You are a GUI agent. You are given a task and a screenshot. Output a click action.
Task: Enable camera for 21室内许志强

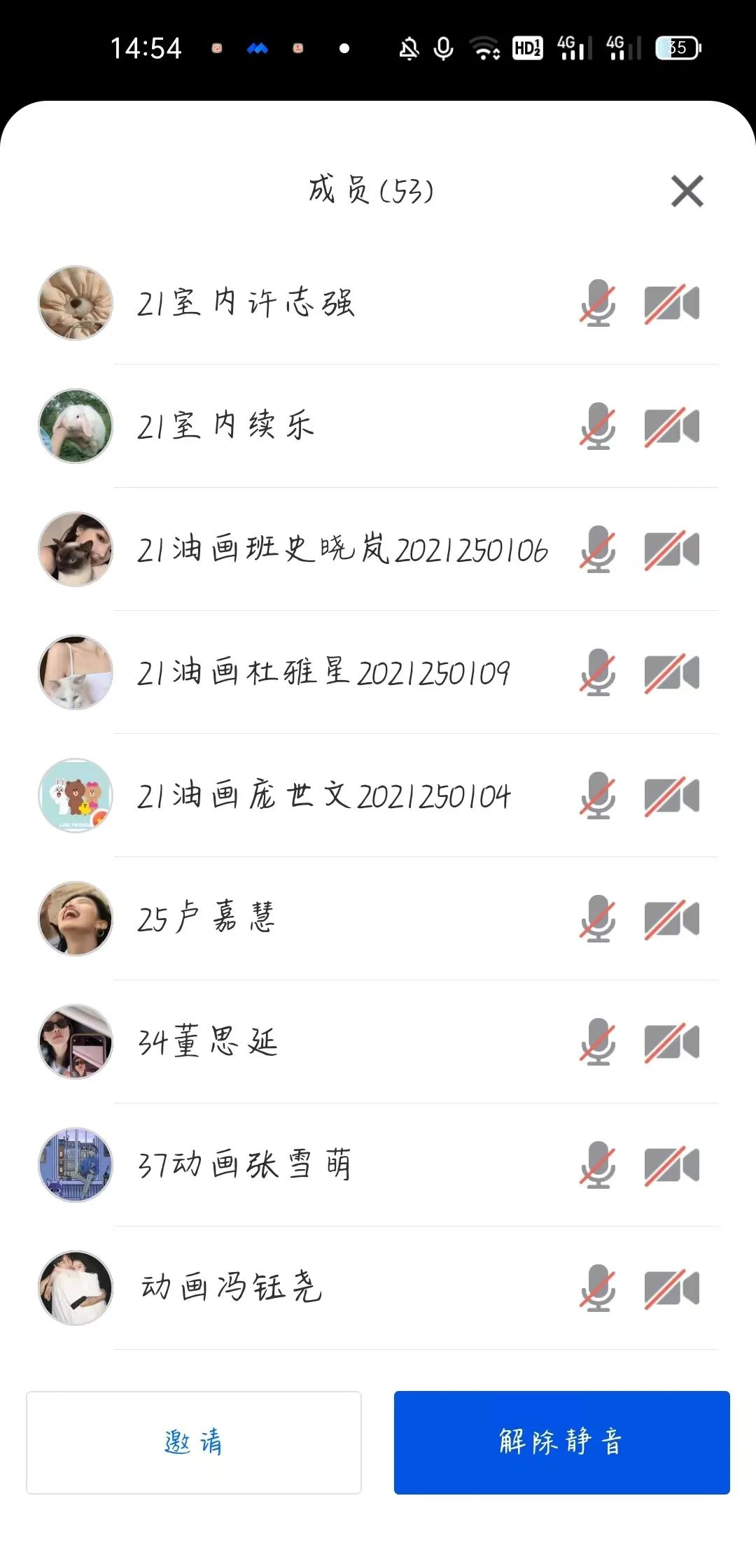point(671,304)
